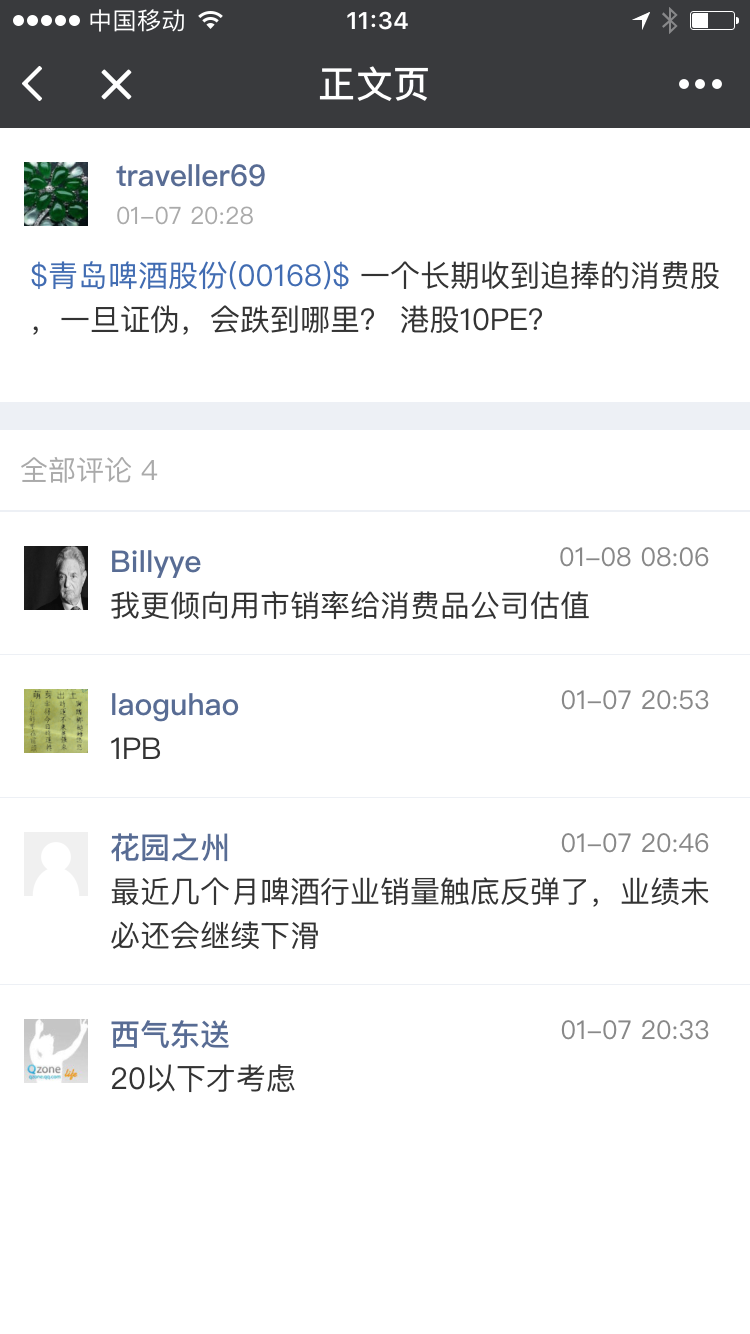Tap traveller69's avatar picture
The image size is (750, 1334).
click(x=56, y=194)
